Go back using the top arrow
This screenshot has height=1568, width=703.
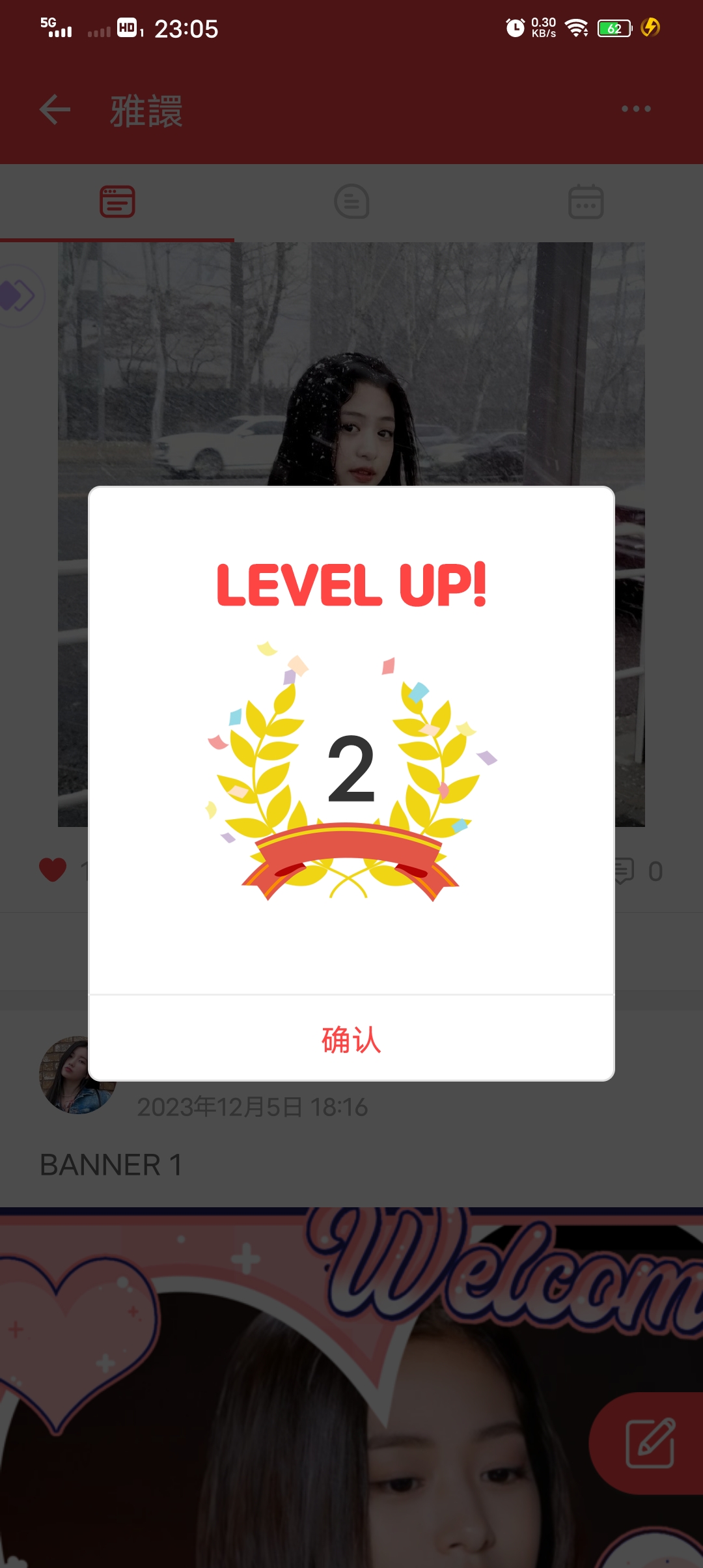click(55, 109)
